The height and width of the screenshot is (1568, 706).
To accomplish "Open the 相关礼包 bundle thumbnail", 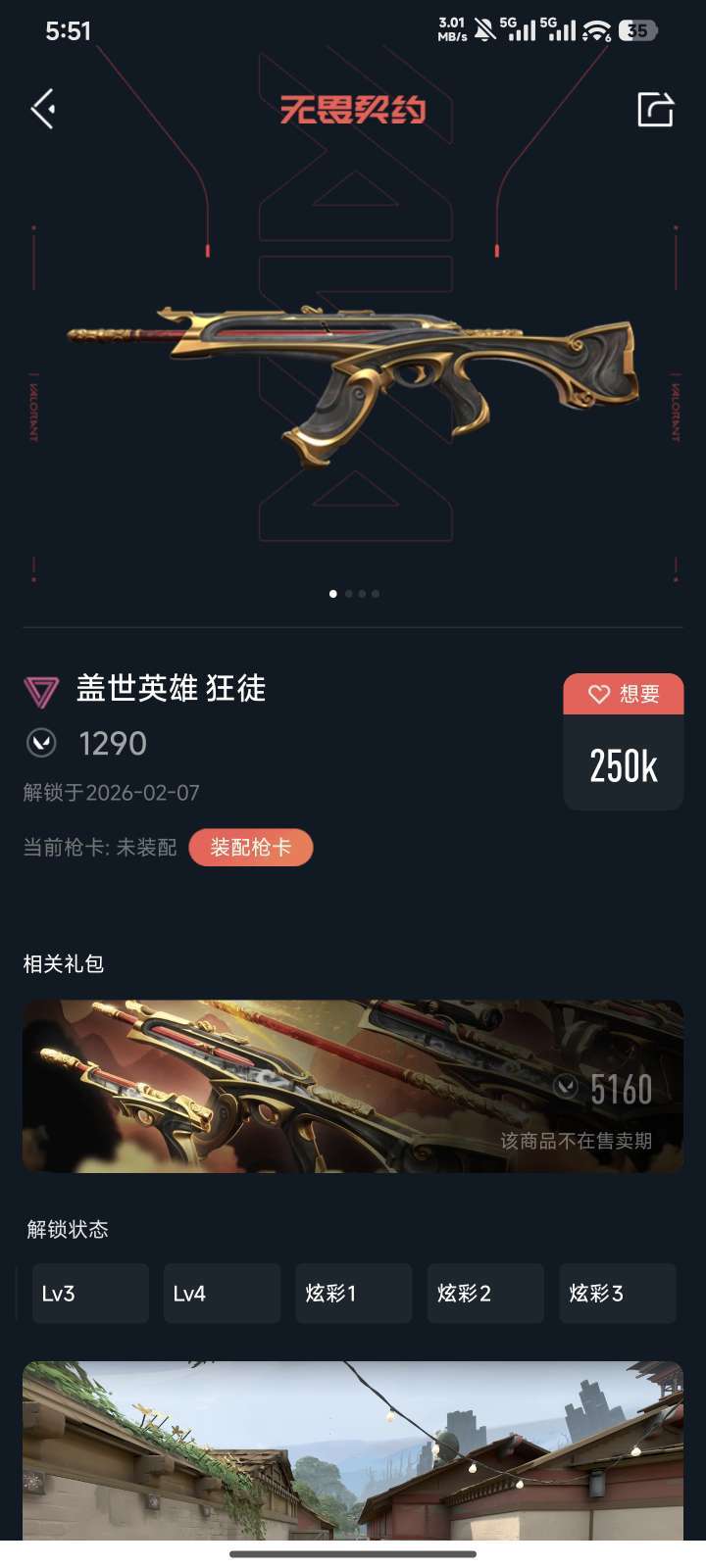I will 353,1086.
